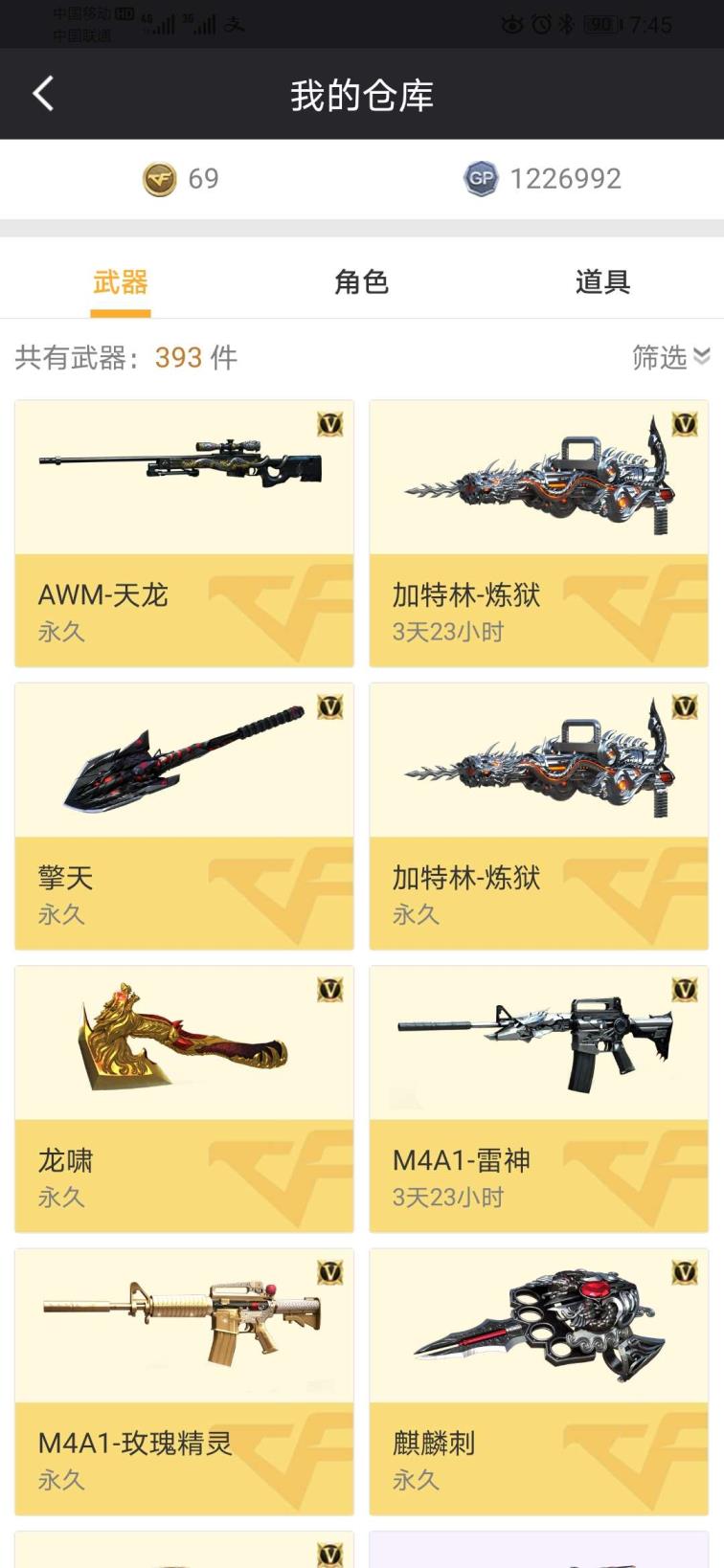Open the M4A1-雷神 weapon card
The width and height of the screenshot is (724, 1568).
click(x=538, y=1098)
